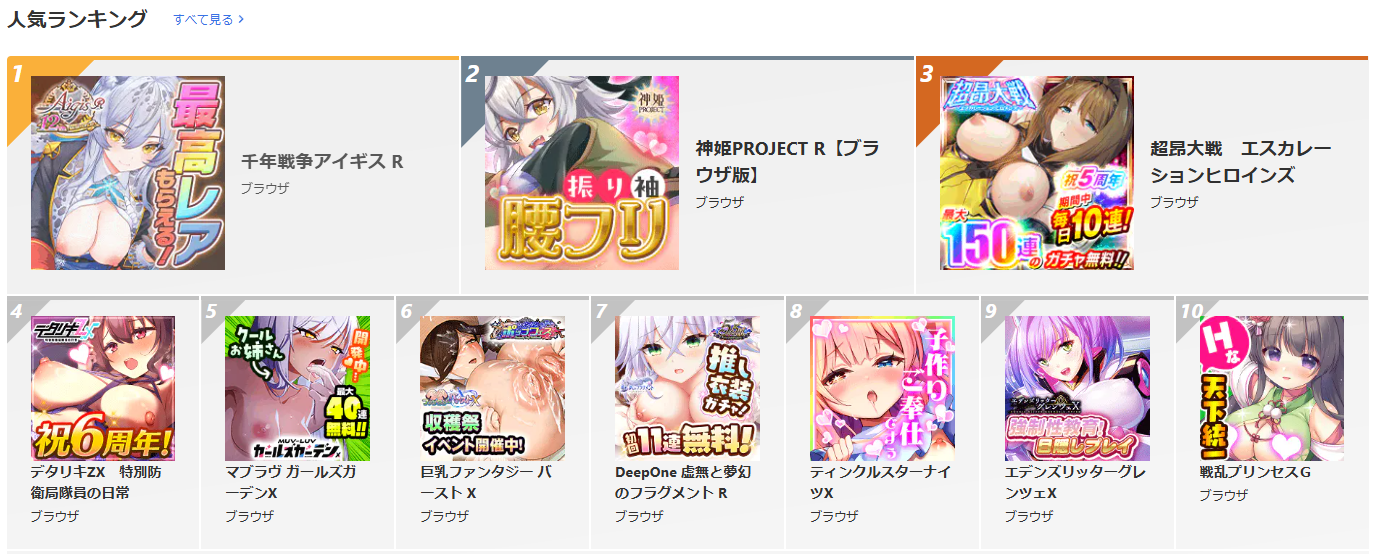Open 巨乳ファンタジー バースト X
This screenshot has width=1381, height=554.
tap(486, 482)
